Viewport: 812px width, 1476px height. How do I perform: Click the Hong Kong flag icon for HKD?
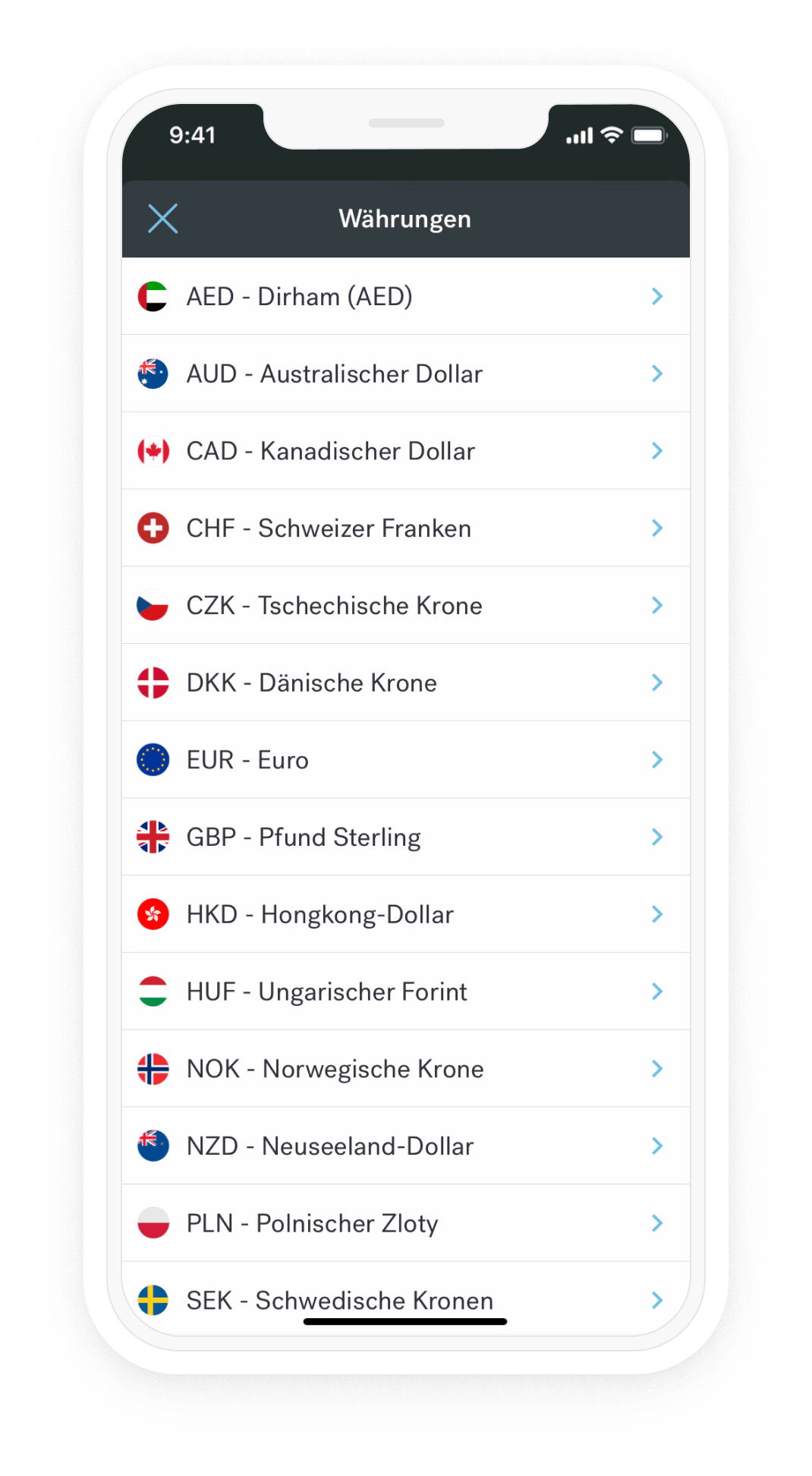(x=154, y=913)
